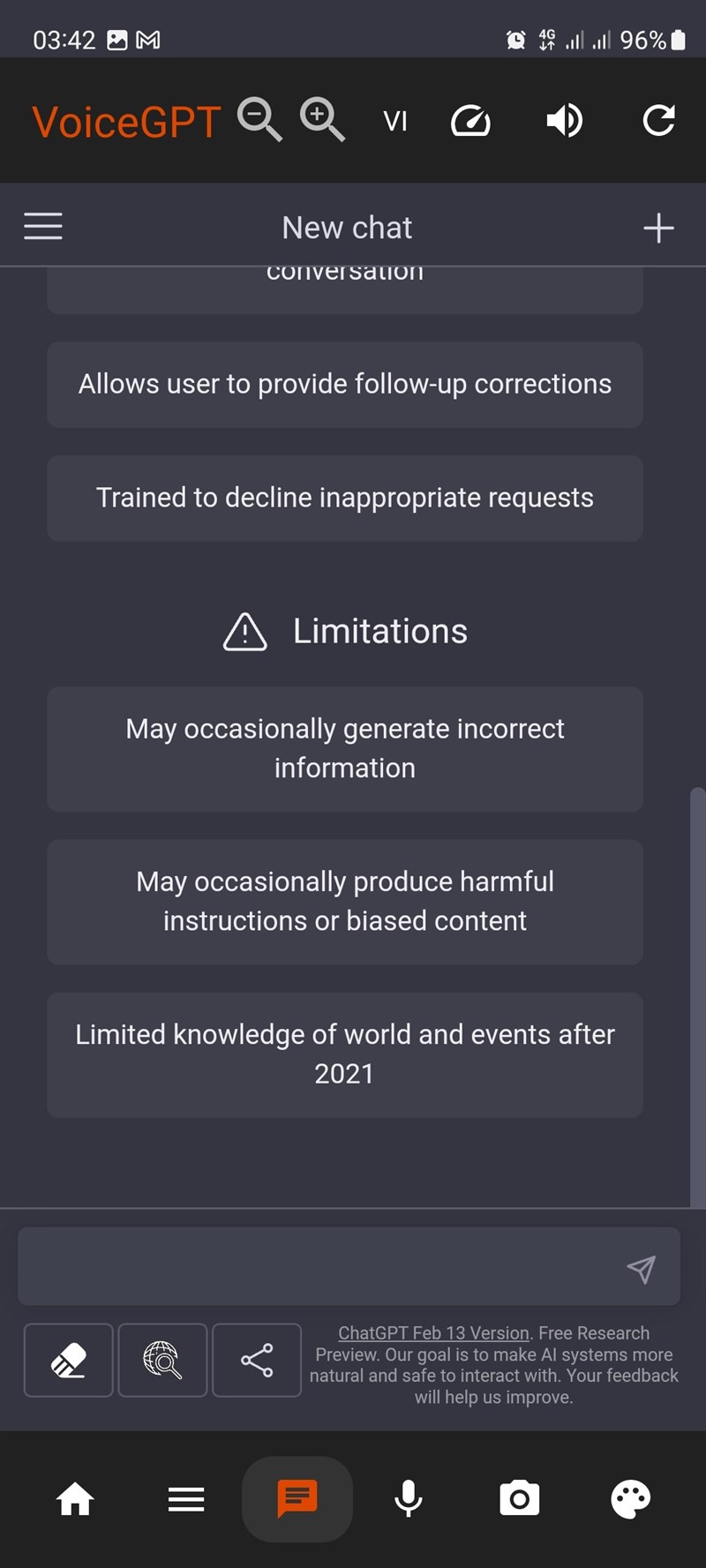Reload the page with refresh icon
Image resolution: width=706 pixels, height=1568 pixels.
pyautogui.click(x=658, y=120)
